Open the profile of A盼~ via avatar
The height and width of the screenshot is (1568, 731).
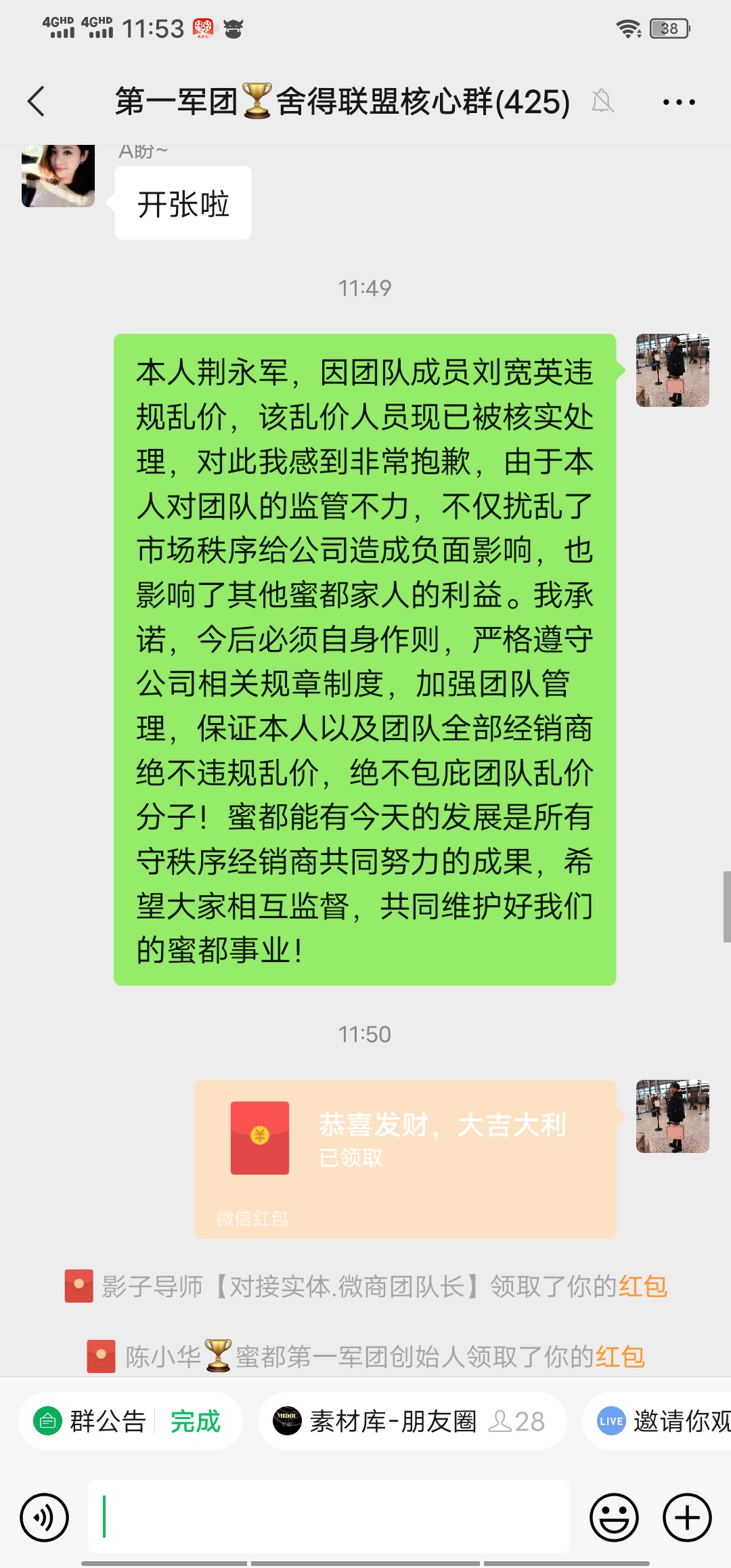(x=58, y=176)
